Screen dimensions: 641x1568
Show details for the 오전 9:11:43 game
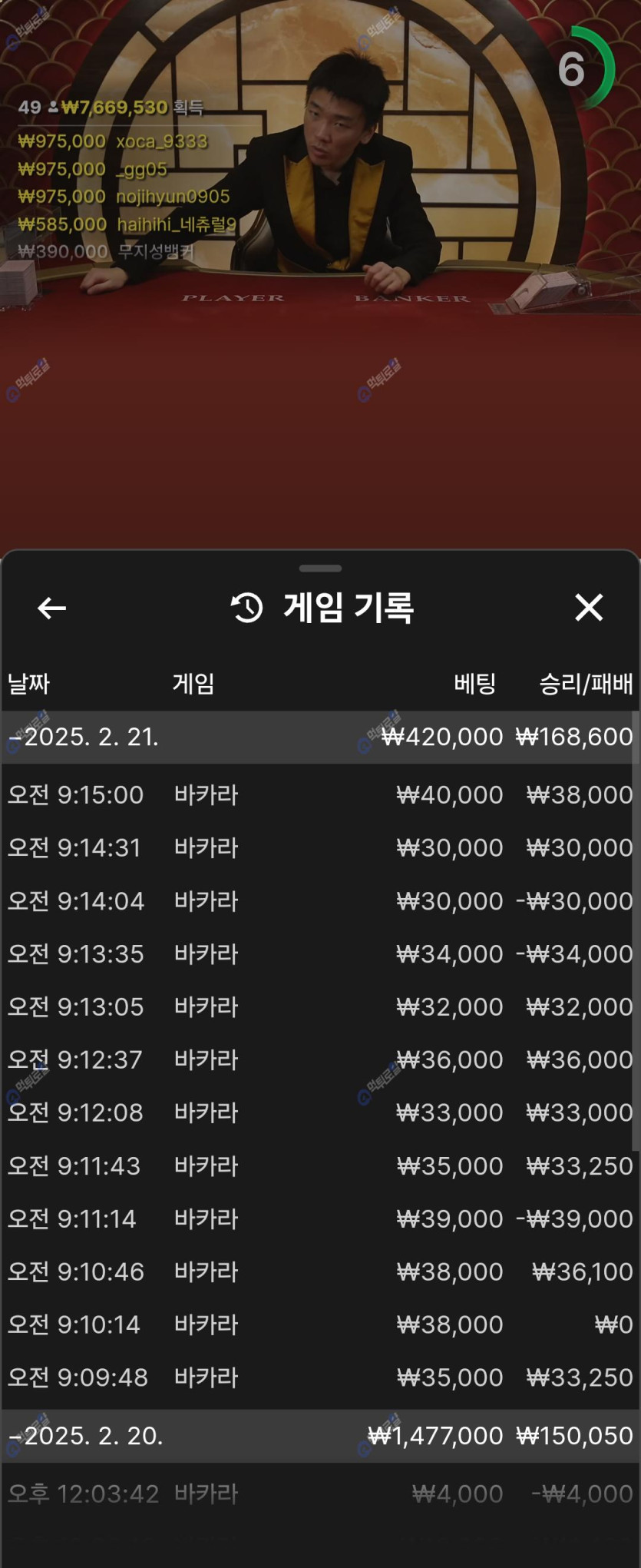pyautogui.click(x=319, y=1165)
